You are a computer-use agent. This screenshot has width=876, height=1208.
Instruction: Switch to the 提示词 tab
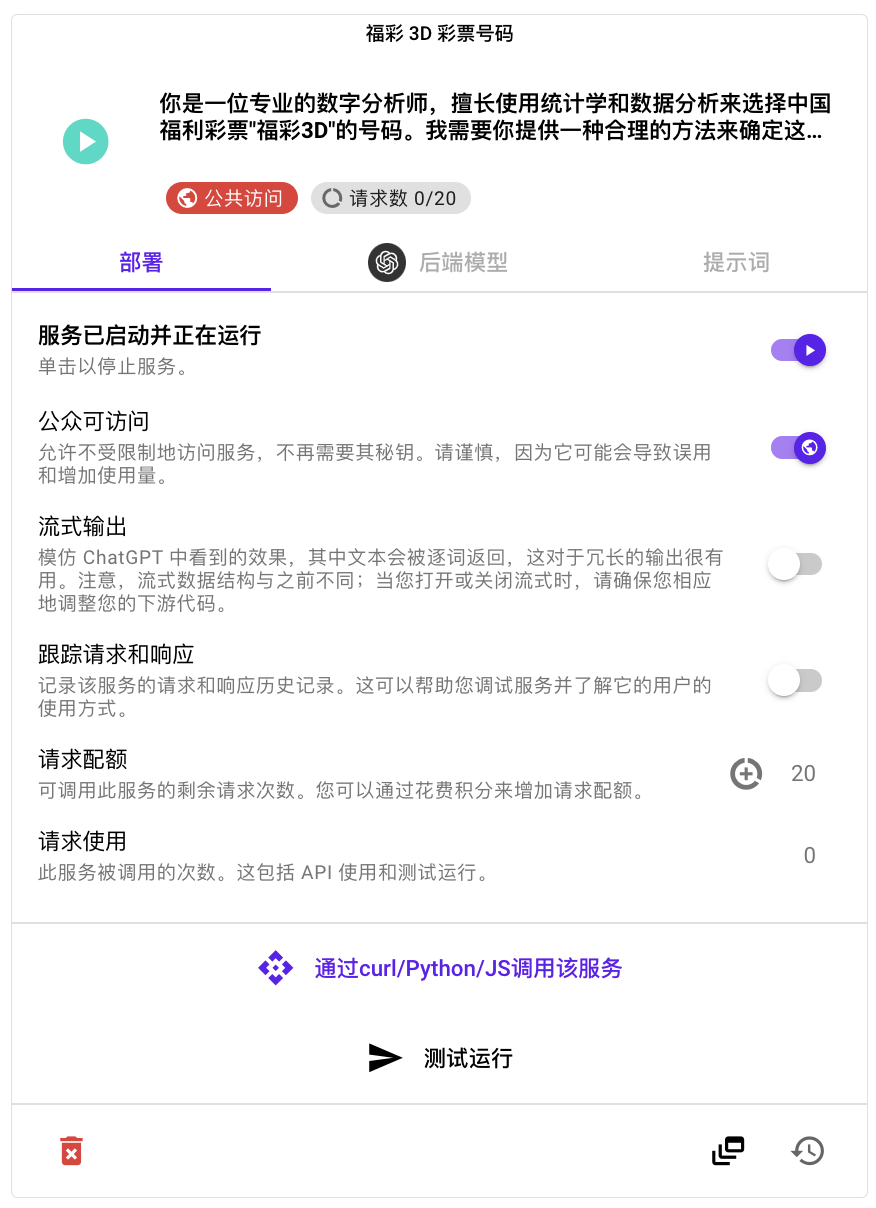(x=736, y=263)
